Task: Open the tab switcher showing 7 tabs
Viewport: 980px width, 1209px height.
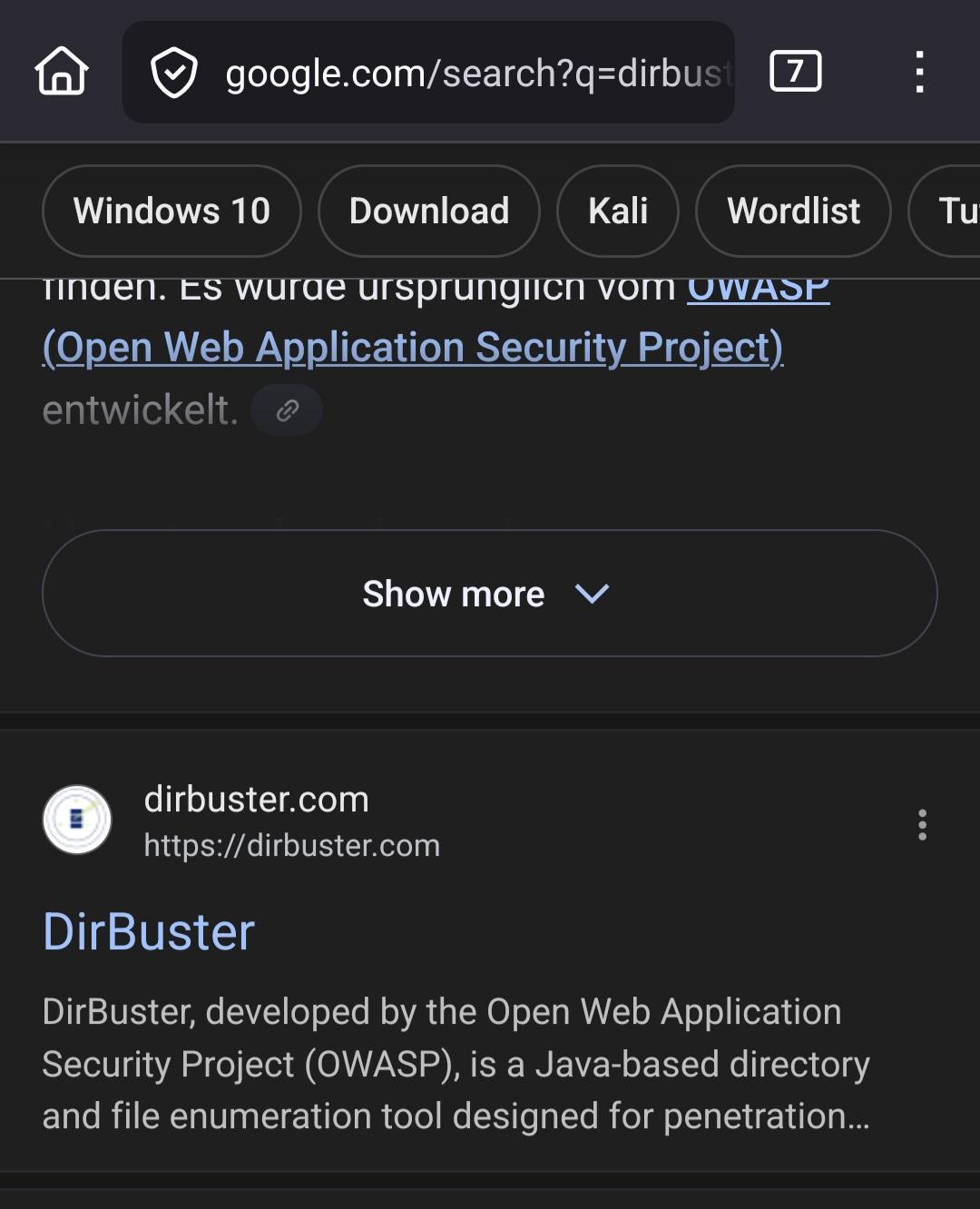Action: point(795,71)
